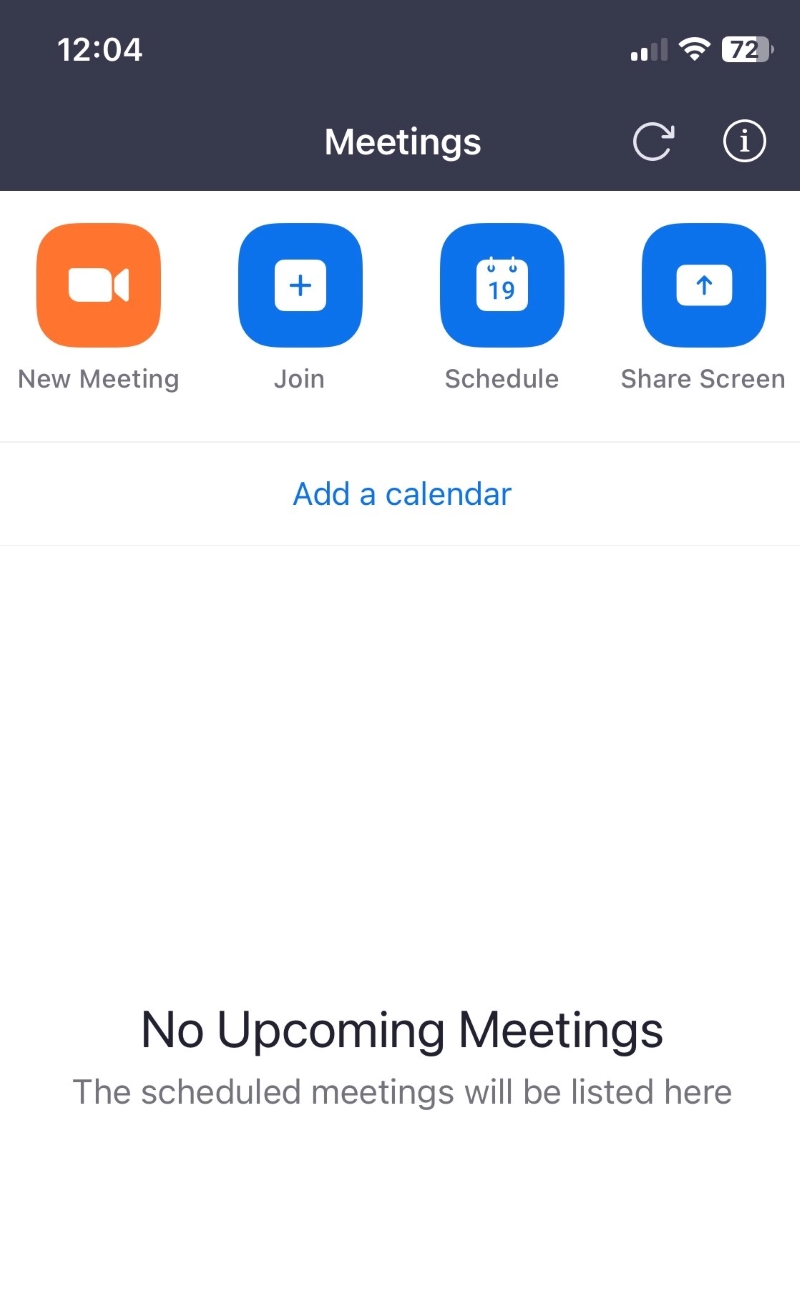Select the Meetings title in the header
This screenshot has height=1289, width=800.
pos(401,141)
